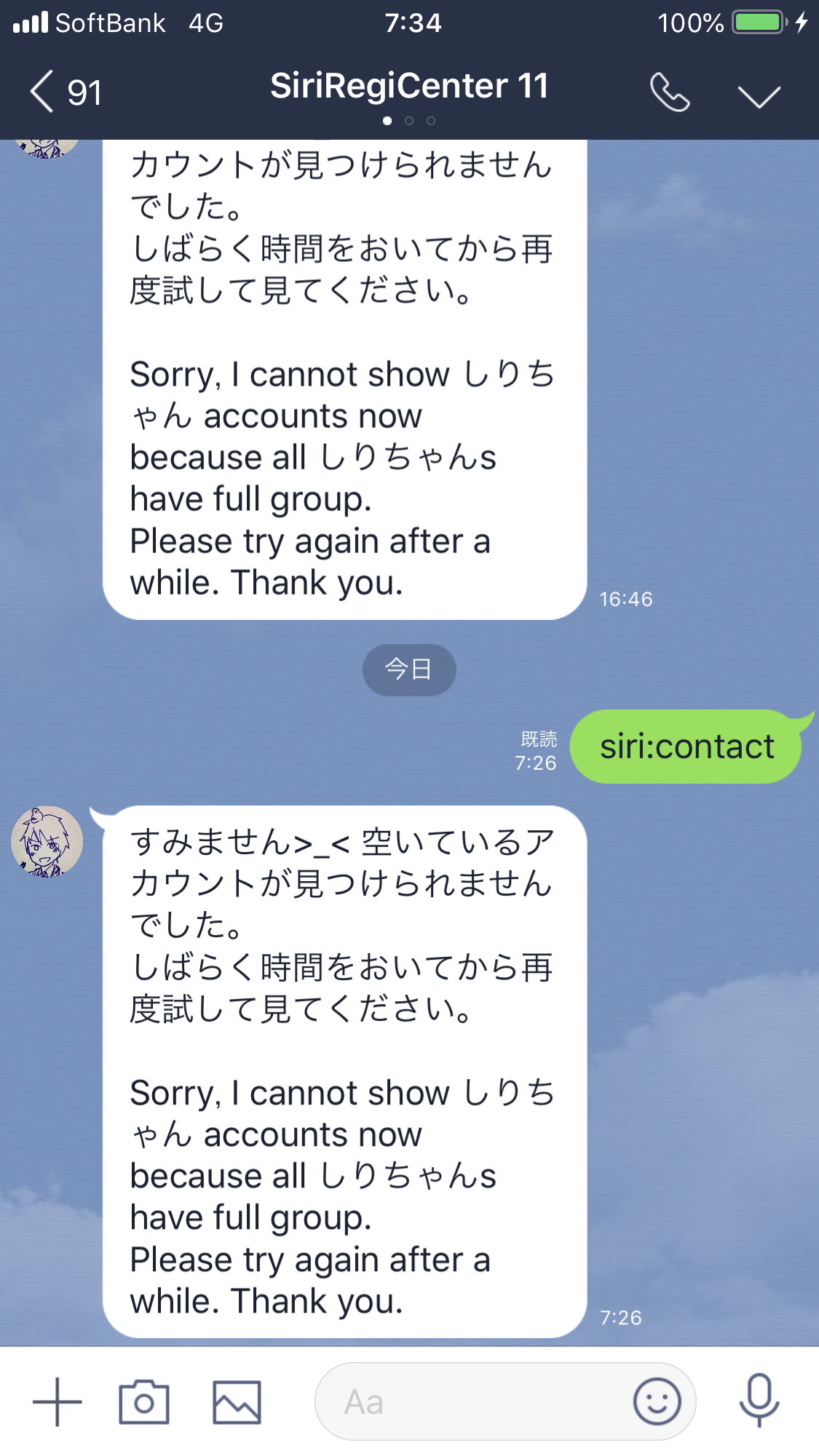Start a voice call with SiriRegiCenter 11
Image resolution: width=819 pixels, height=1456 pixels.
(669, 92)
